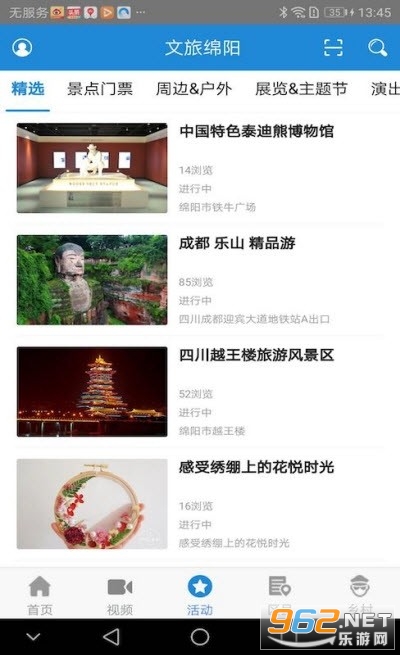
Task: Open 成都 乐山 精品游 activity
Action: pos(200,280)
